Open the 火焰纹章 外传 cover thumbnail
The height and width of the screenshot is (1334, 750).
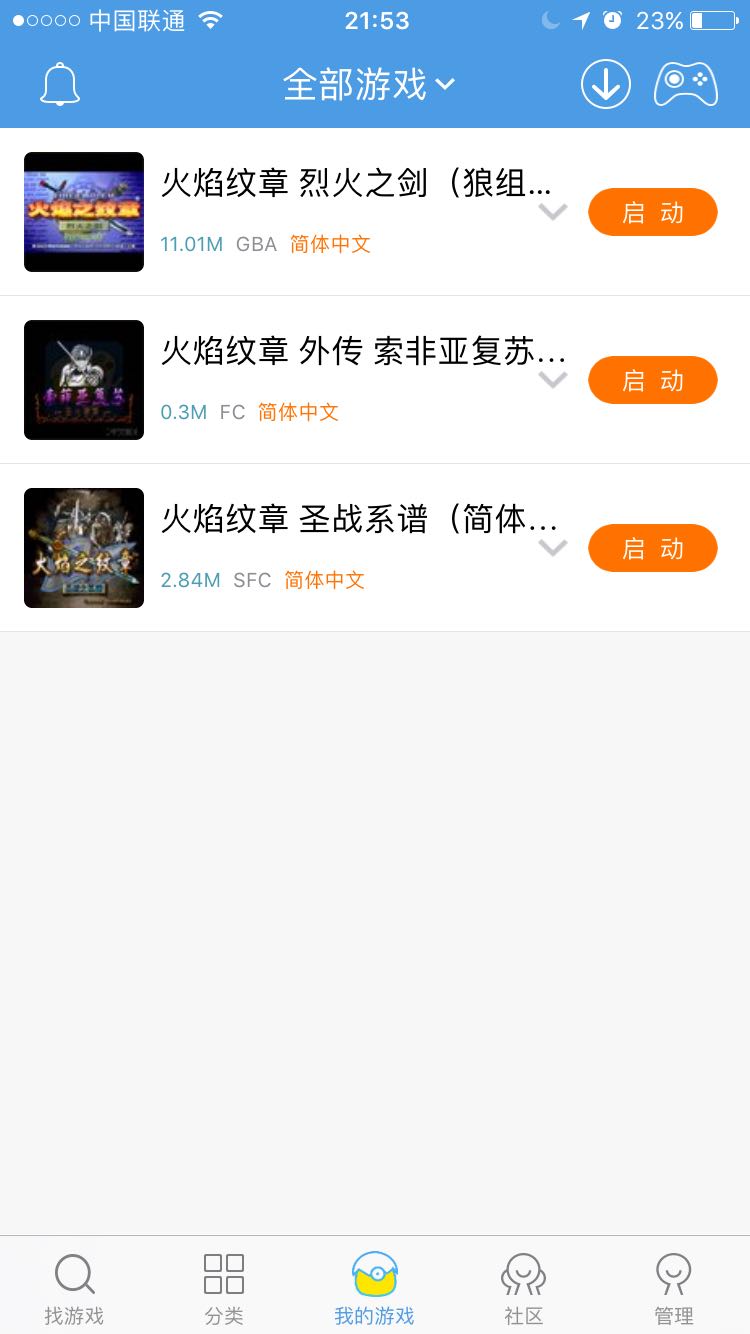(84, 380)
